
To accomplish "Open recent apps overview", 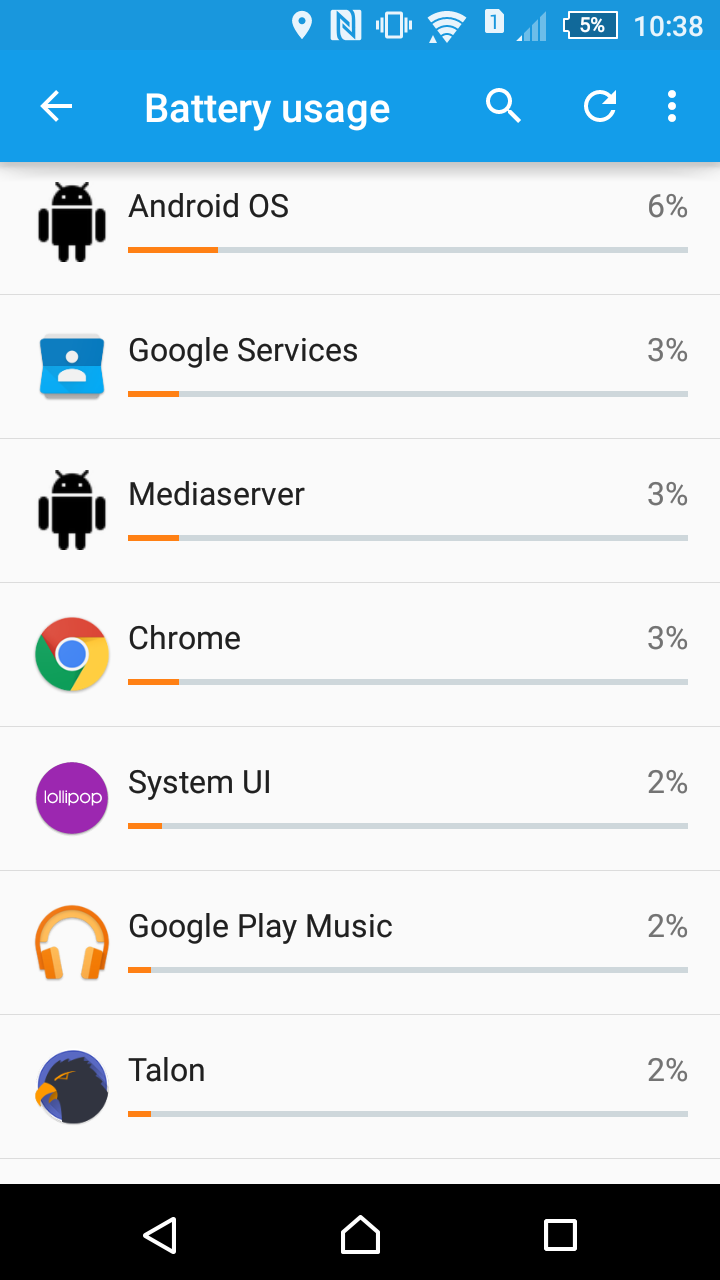I will pyautogui.click(x=560, y=1235).
